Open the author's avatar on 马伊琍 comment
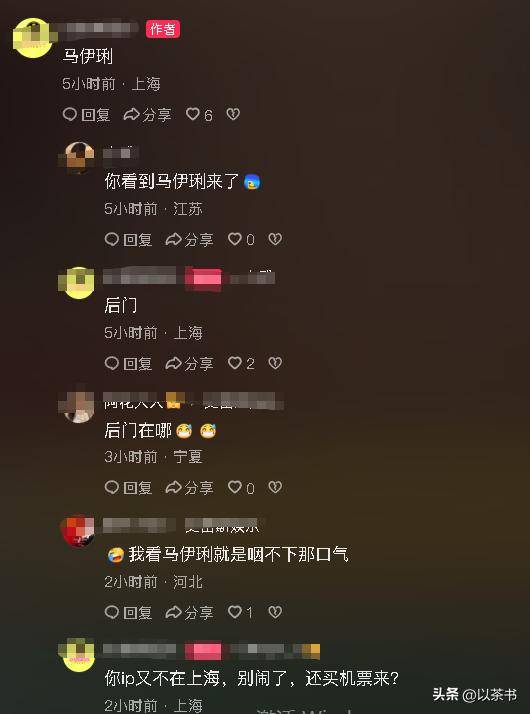Viewport: 530px width, 714px height. [x=33, y=38]
